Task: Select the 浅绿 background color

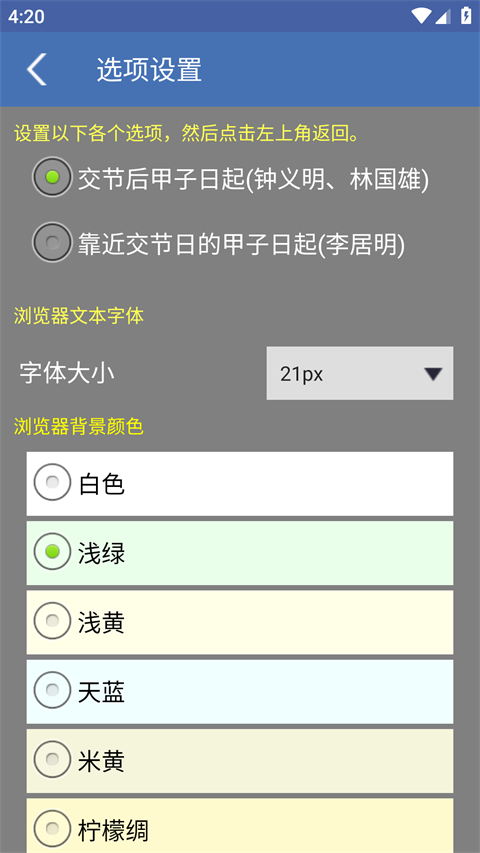Action: point(240,553)
